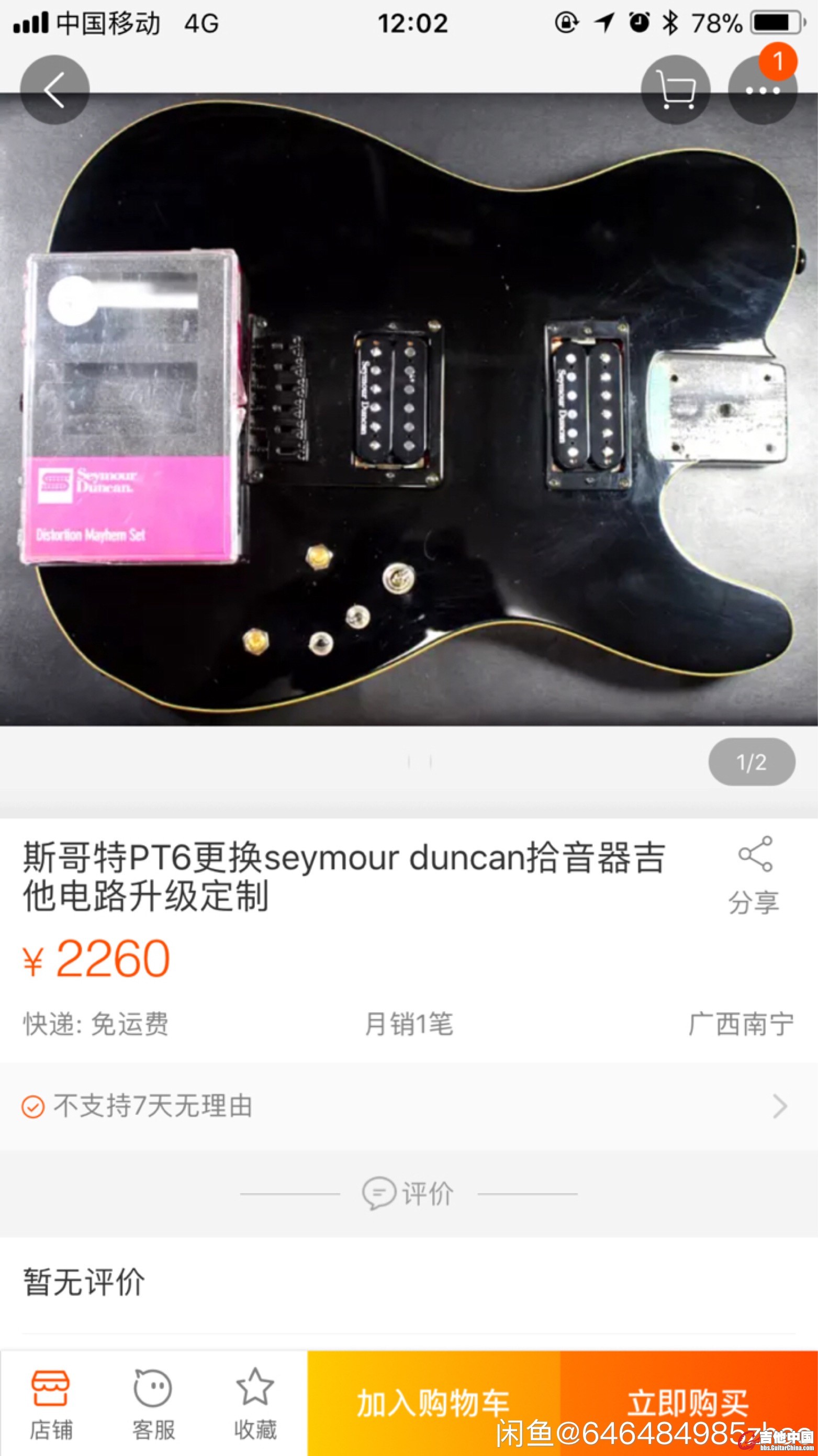This screenshot has width=818, height=1456.
Task: Add item to favorites with 收藏
Action: (255, 1403)
